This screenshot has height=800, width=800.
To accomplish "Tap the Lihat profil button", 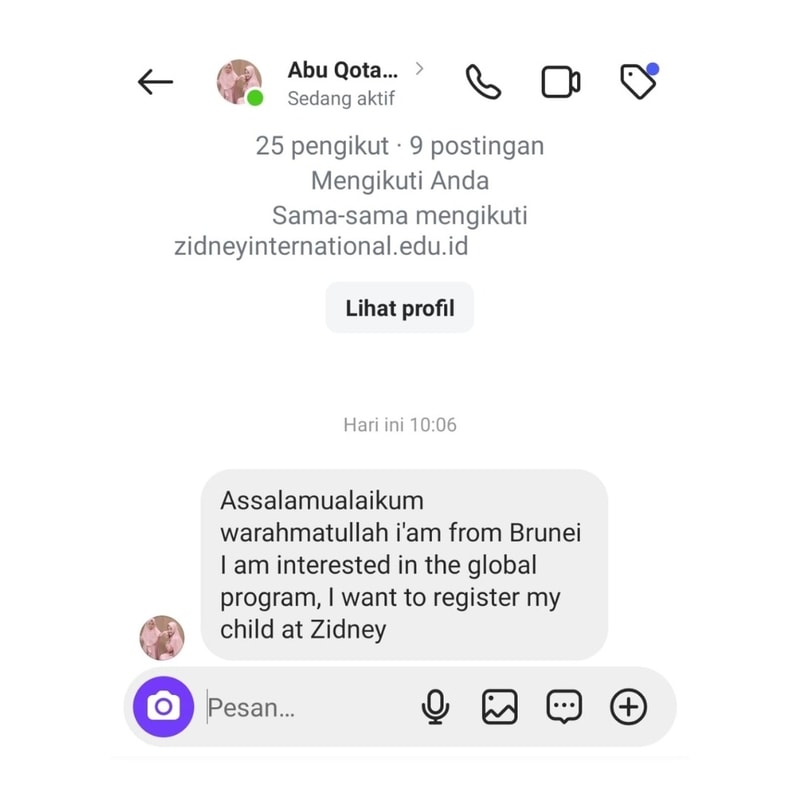I will 399,308.
